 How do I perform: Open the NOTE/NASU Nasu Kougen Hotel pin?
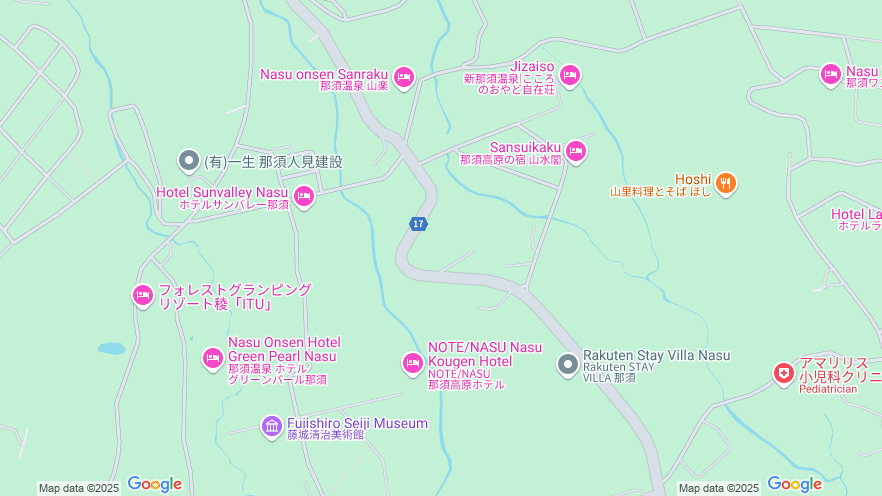coord(412,363)
